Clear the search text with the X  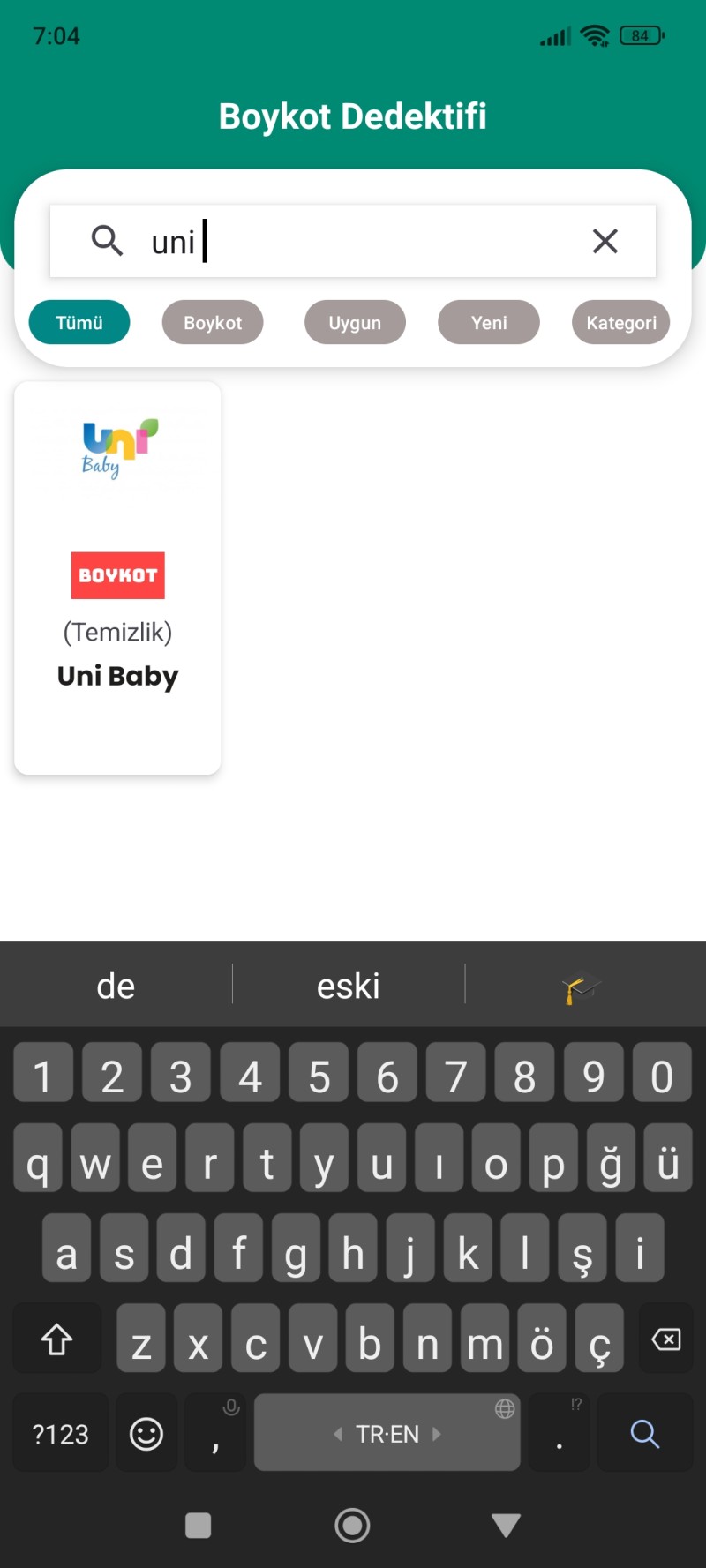click(605, 241)
